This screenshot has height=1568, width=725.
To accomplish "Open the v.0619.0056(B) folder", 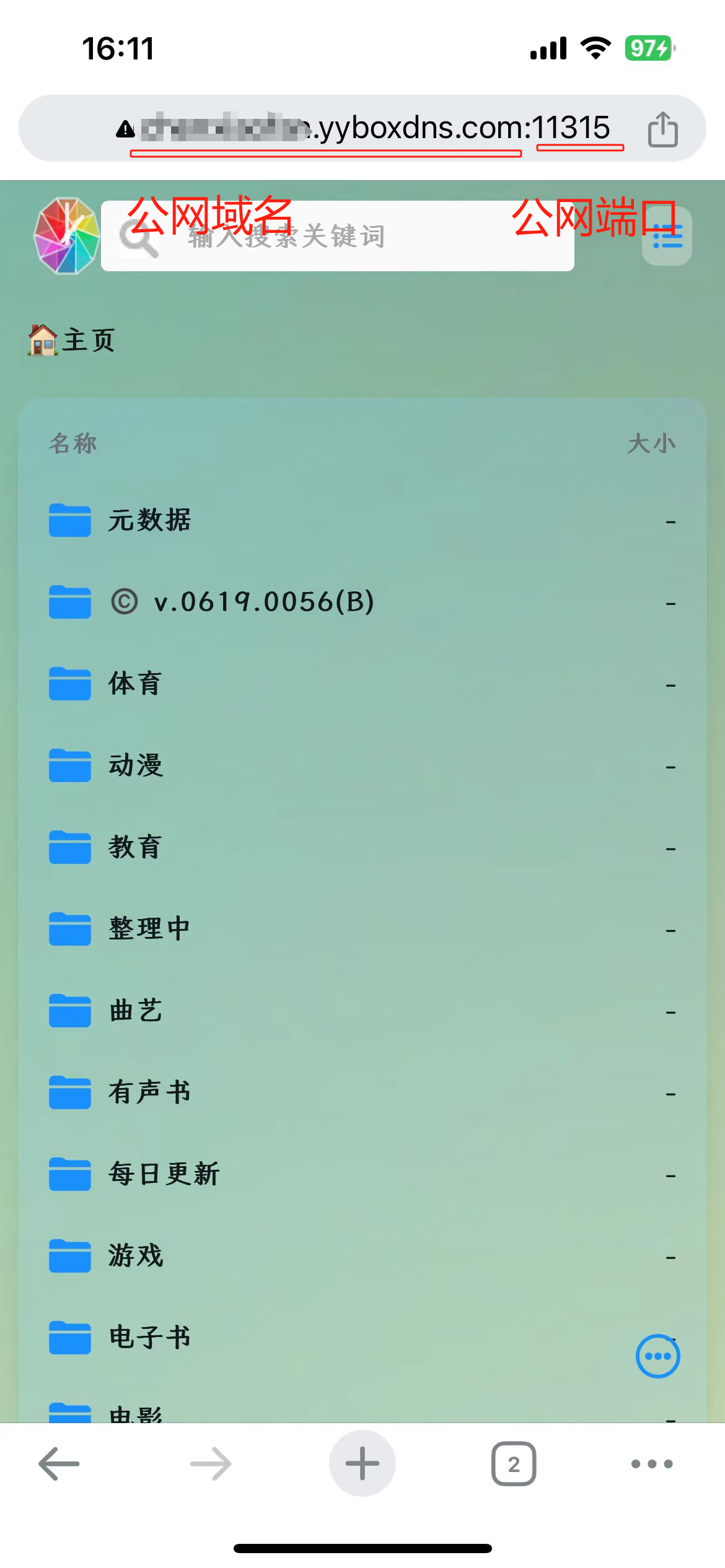I will (x=264, y=602).
